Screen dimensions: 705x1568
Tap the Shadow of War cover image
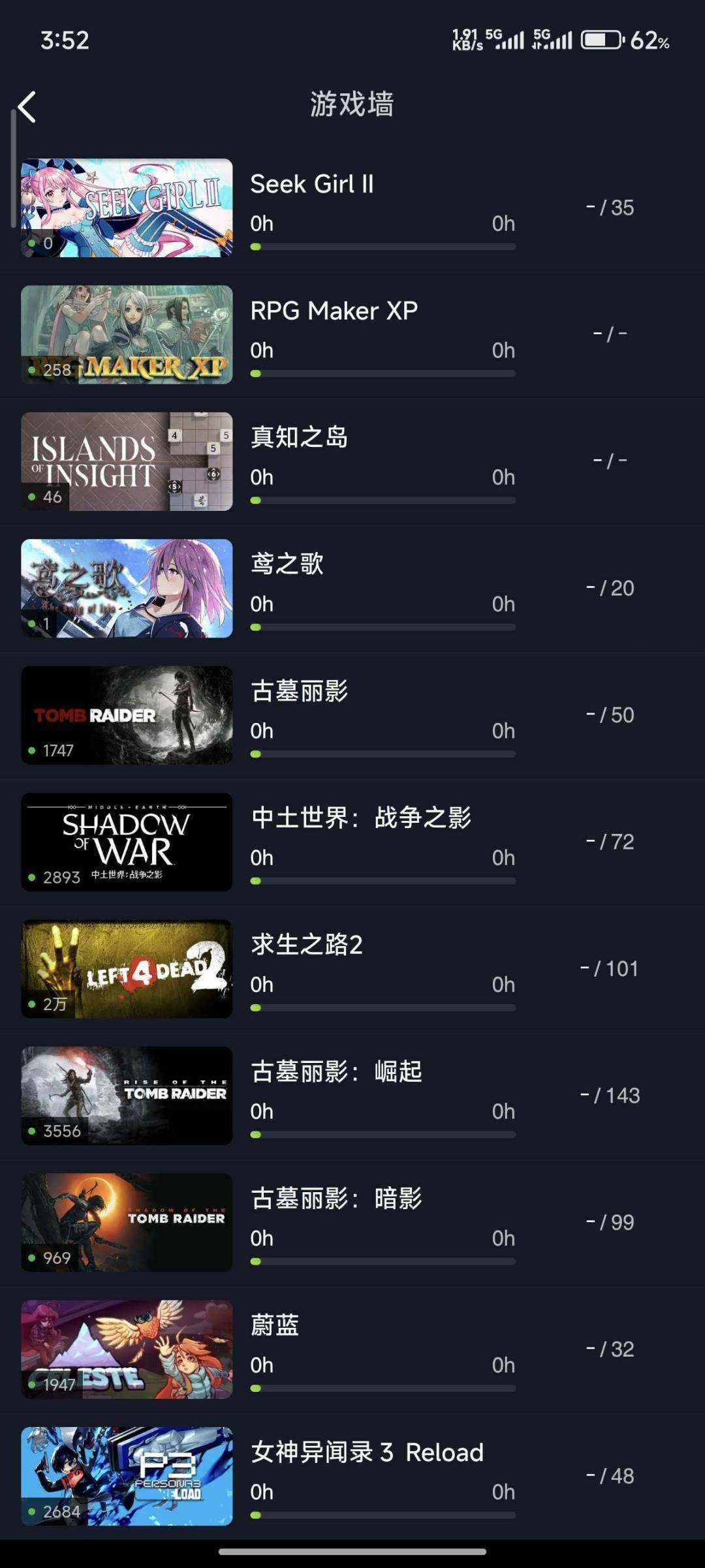(x=127, y=842)
